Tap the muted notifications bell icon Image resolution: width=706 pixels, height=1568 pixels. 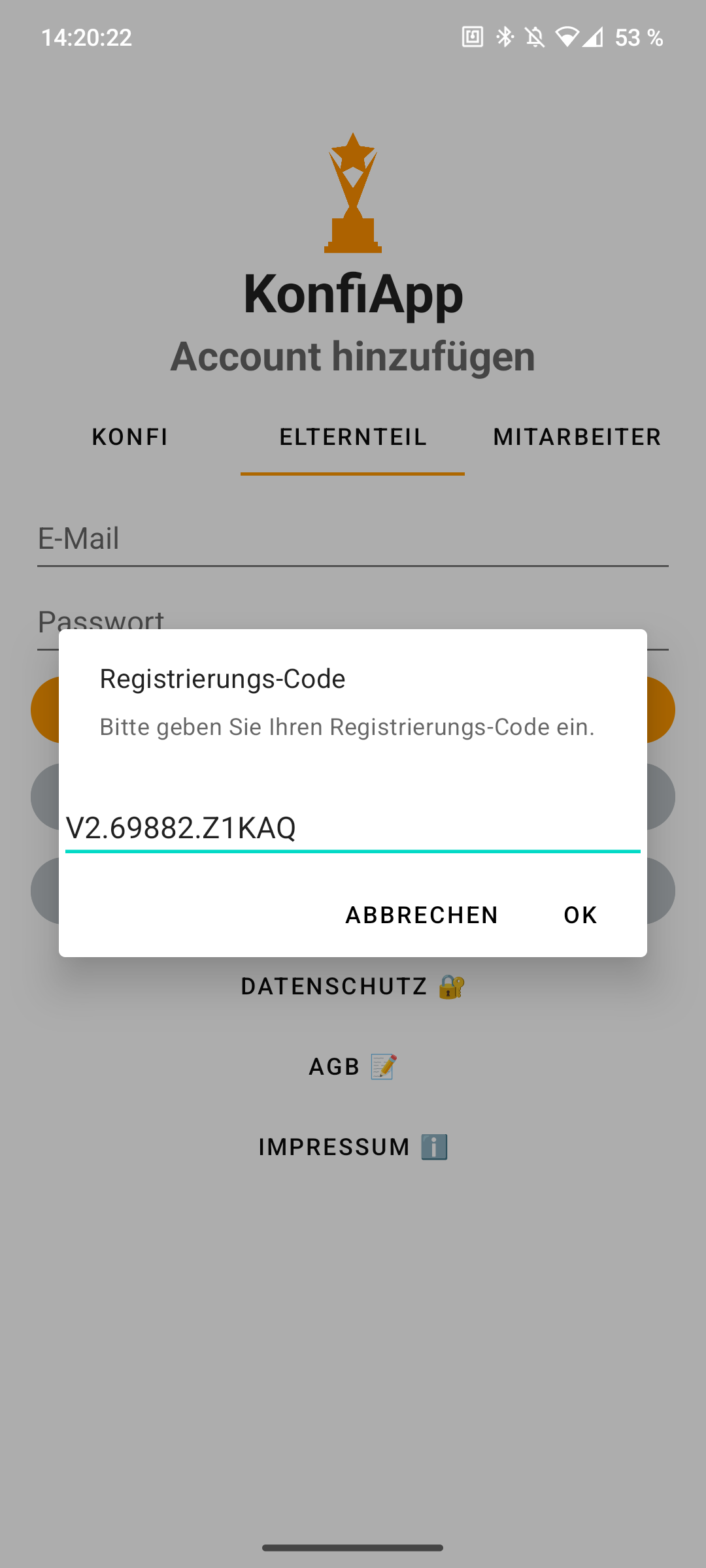coord(535,37)
